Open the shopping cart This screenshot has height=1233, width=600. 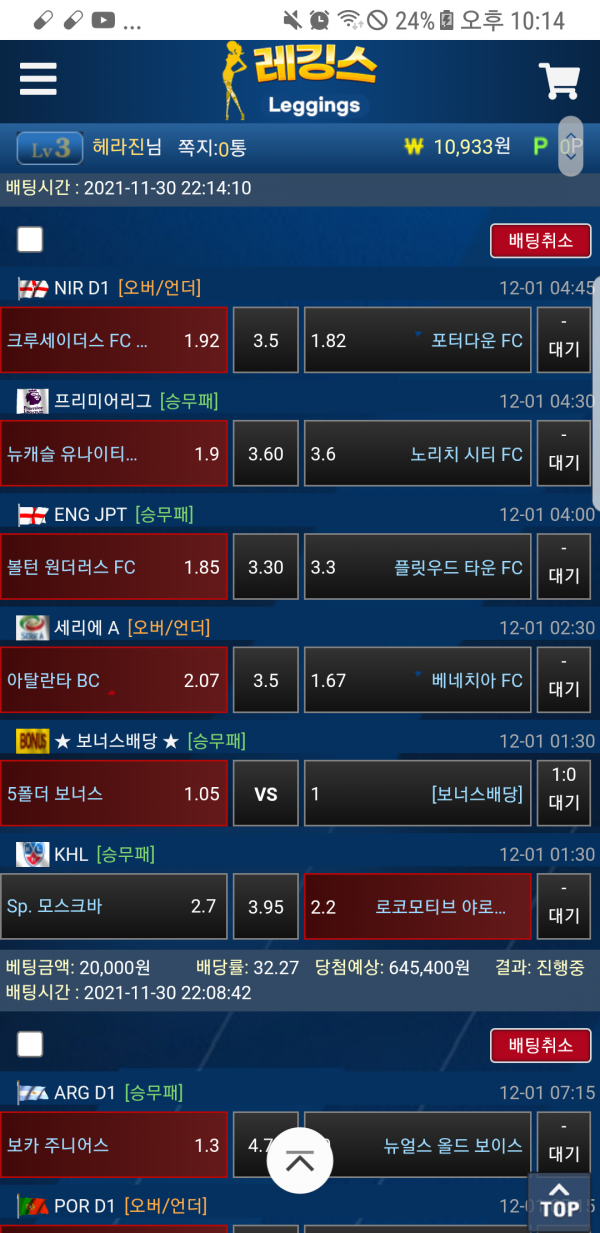click(559, 81)
